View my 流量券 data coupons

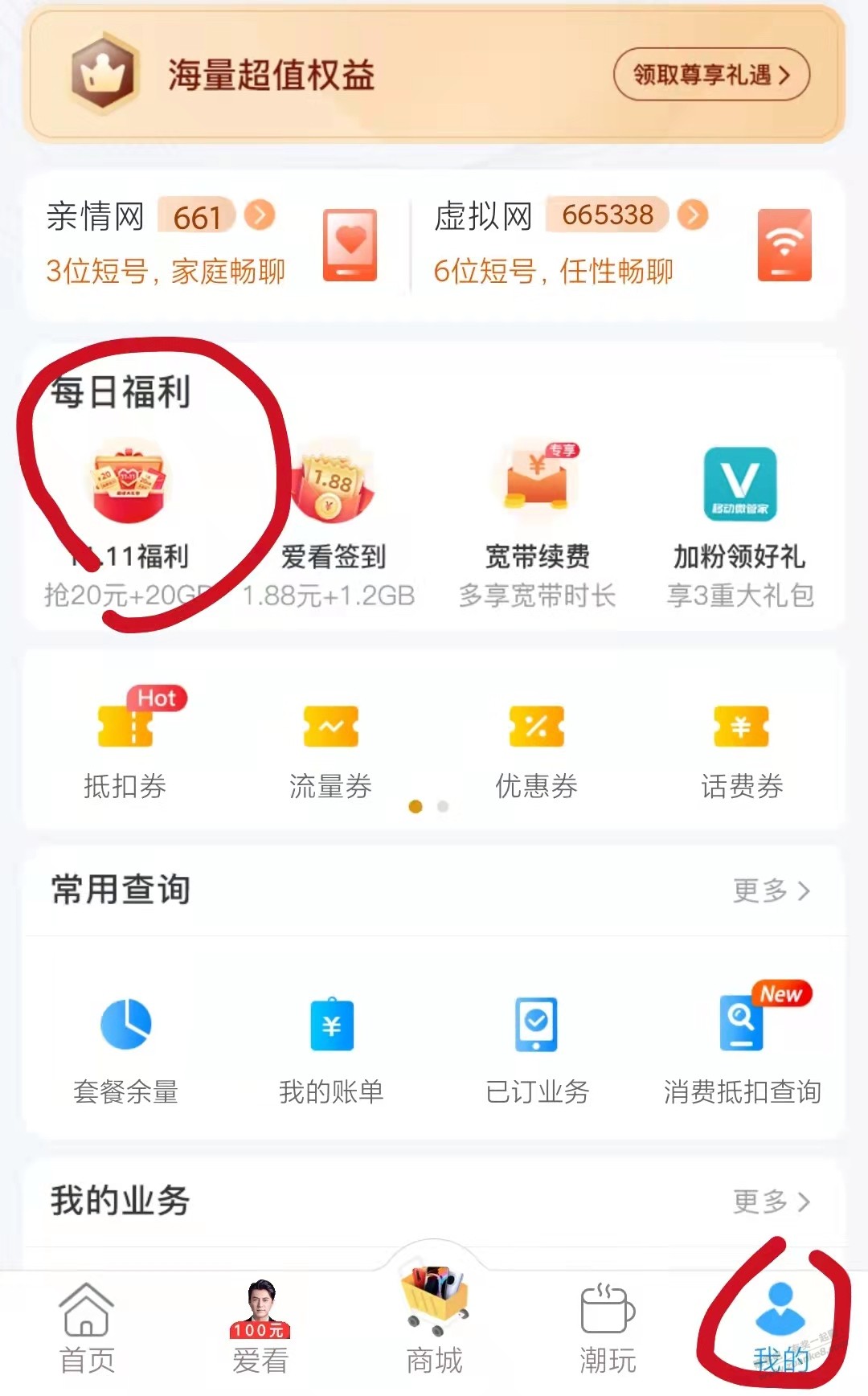[330, 749]
